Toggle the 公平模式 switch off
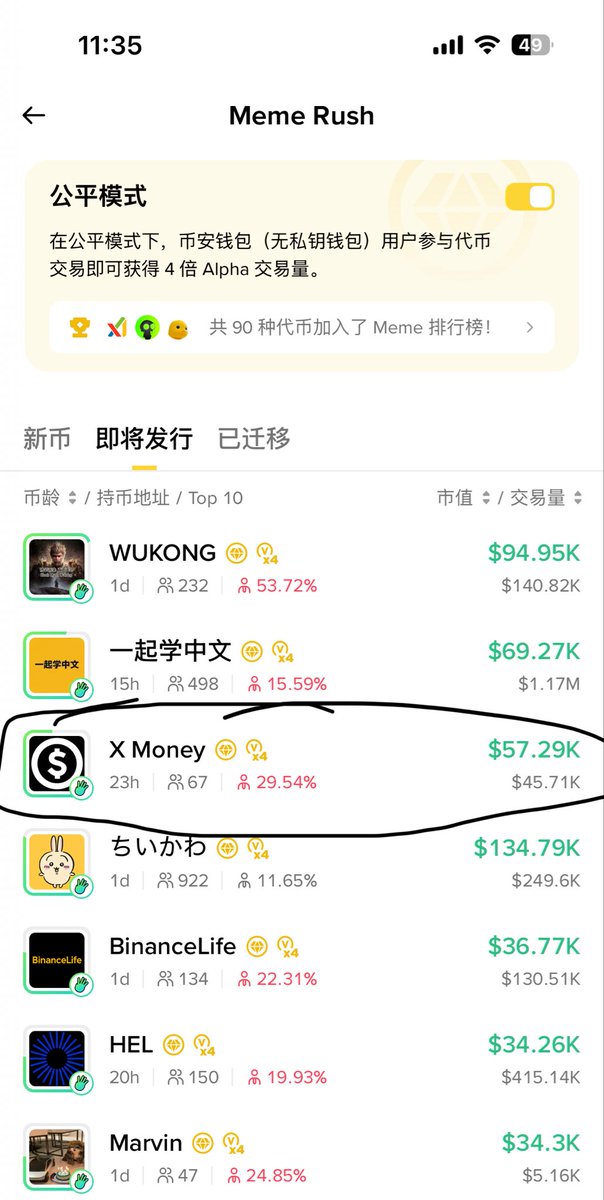This screenshot has height=1200, width=604. click(529, 197)
